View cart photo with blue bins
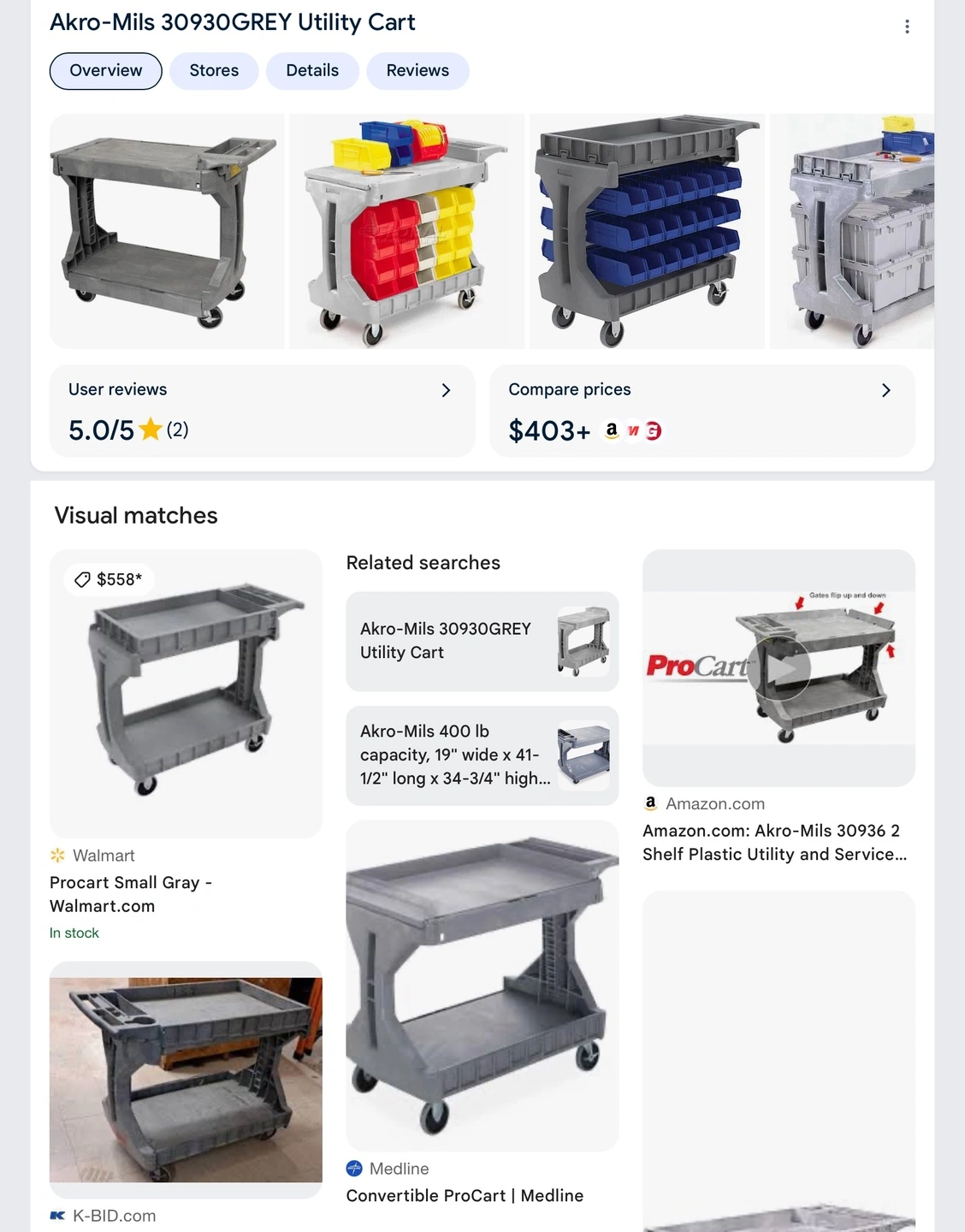The image size is (965, 1232). coord(647,231)
